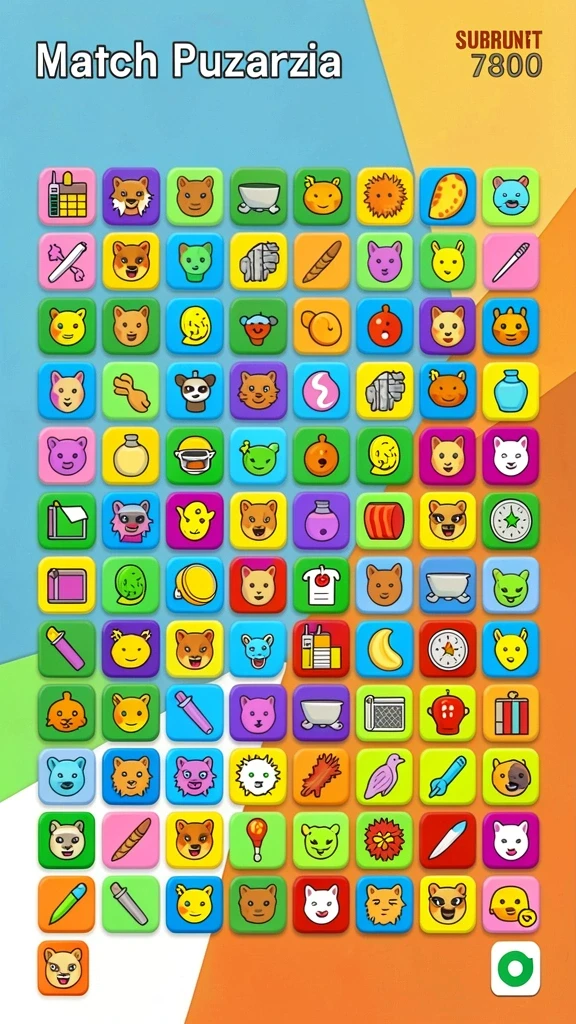Screen dimensions: 576x1024
Task: Select the purple bird tile
Action: [x=385, y=776]
